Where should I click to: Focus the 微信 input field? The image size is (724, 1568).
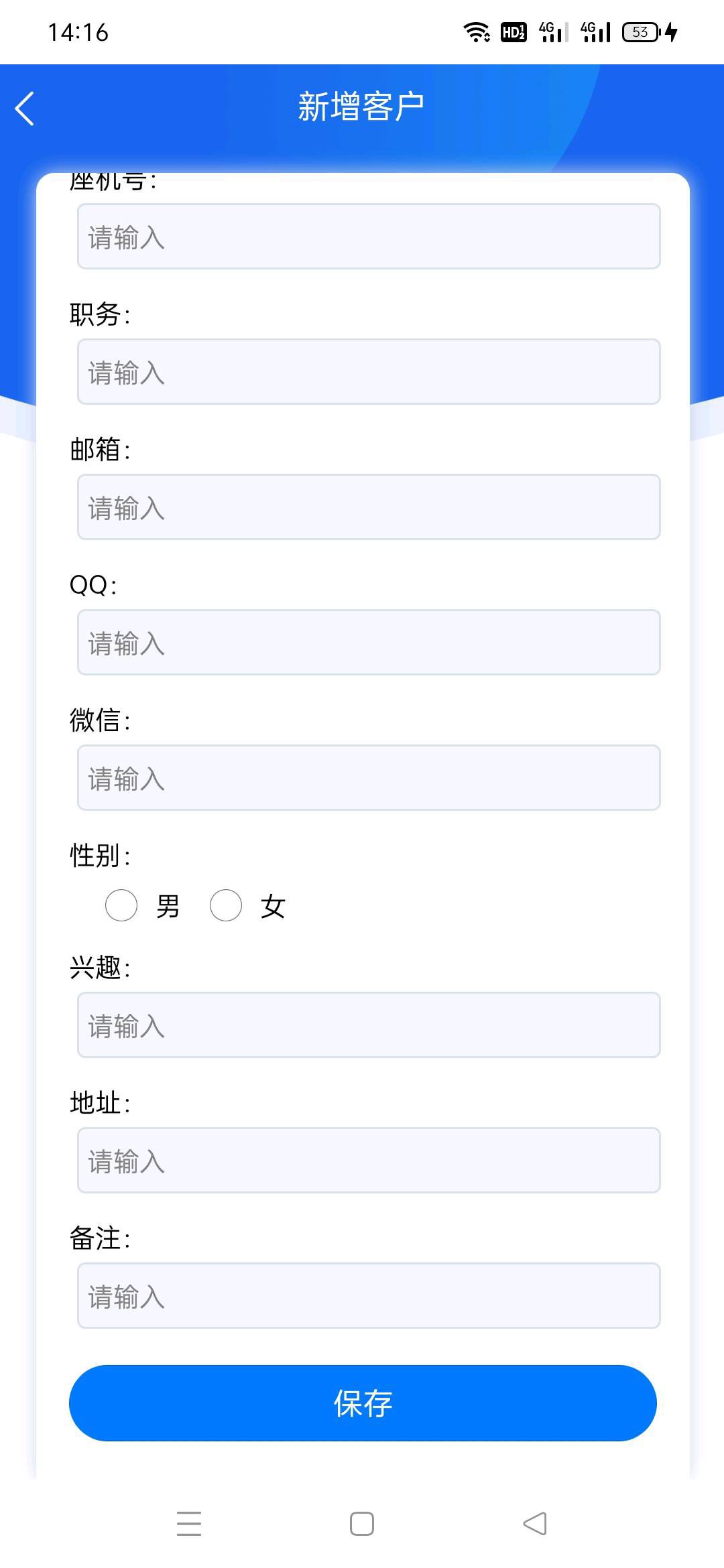(369, 778)
